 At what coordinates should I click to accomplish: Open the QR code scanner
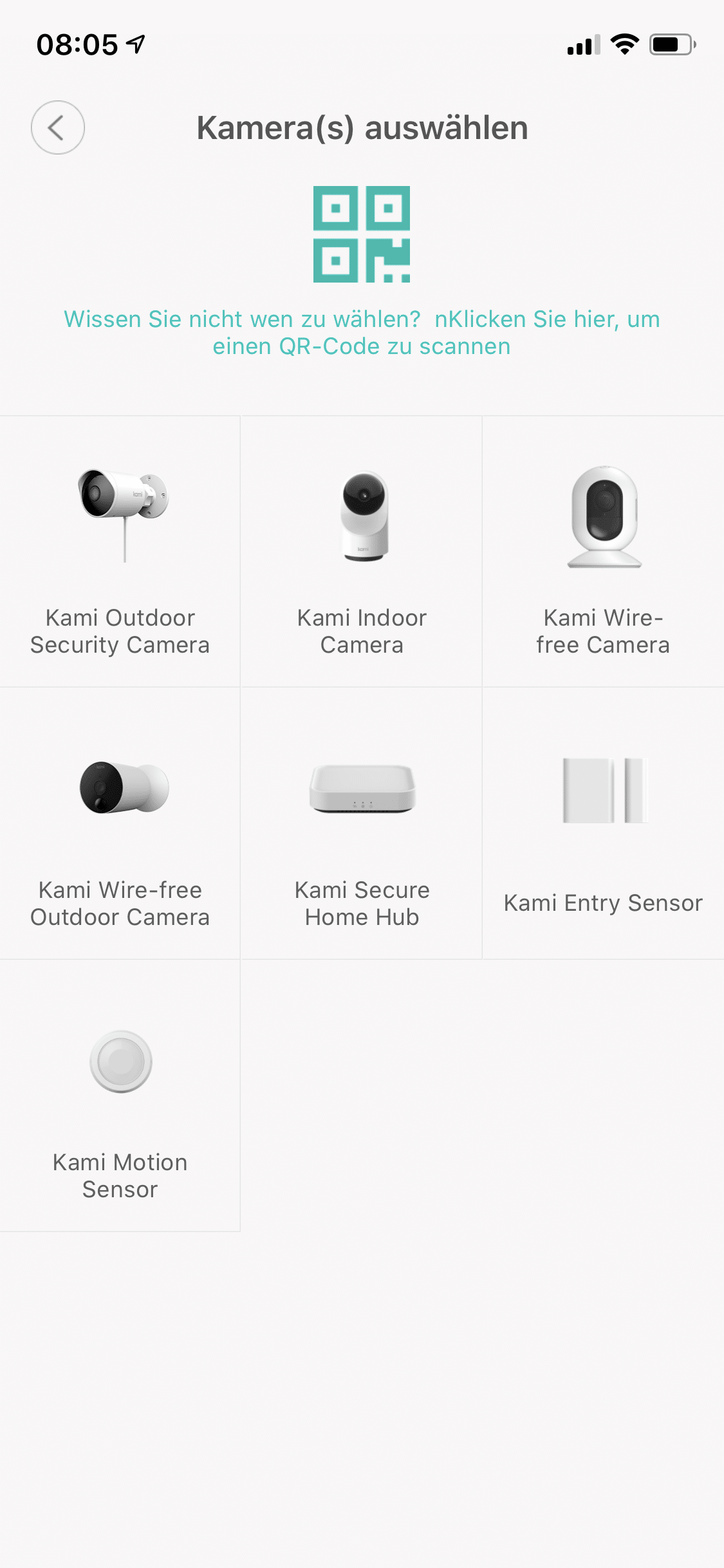pos(362,234)
